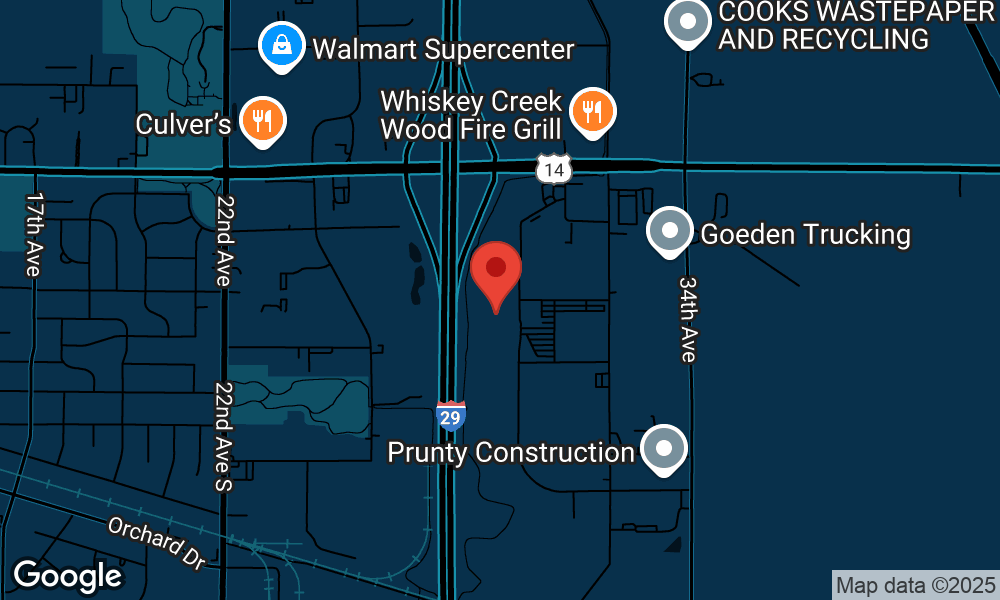This screenshot has height=600, width=1000.
Task: Select the Goeden Trucking marker
Action: click(x=669, y=232)
